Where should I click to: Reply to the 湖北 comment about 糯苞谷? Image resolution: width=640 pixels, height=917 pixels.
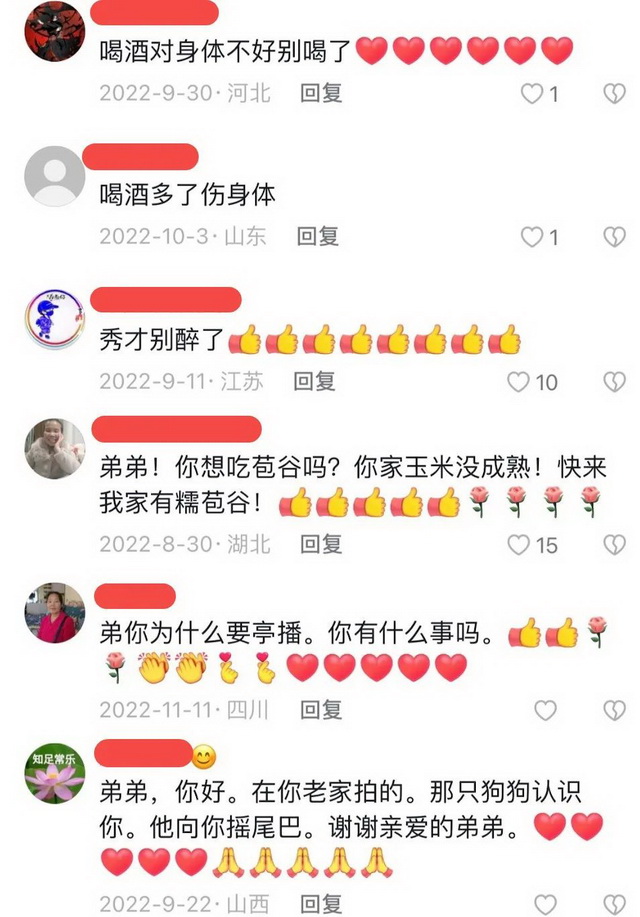click(322, 544)
